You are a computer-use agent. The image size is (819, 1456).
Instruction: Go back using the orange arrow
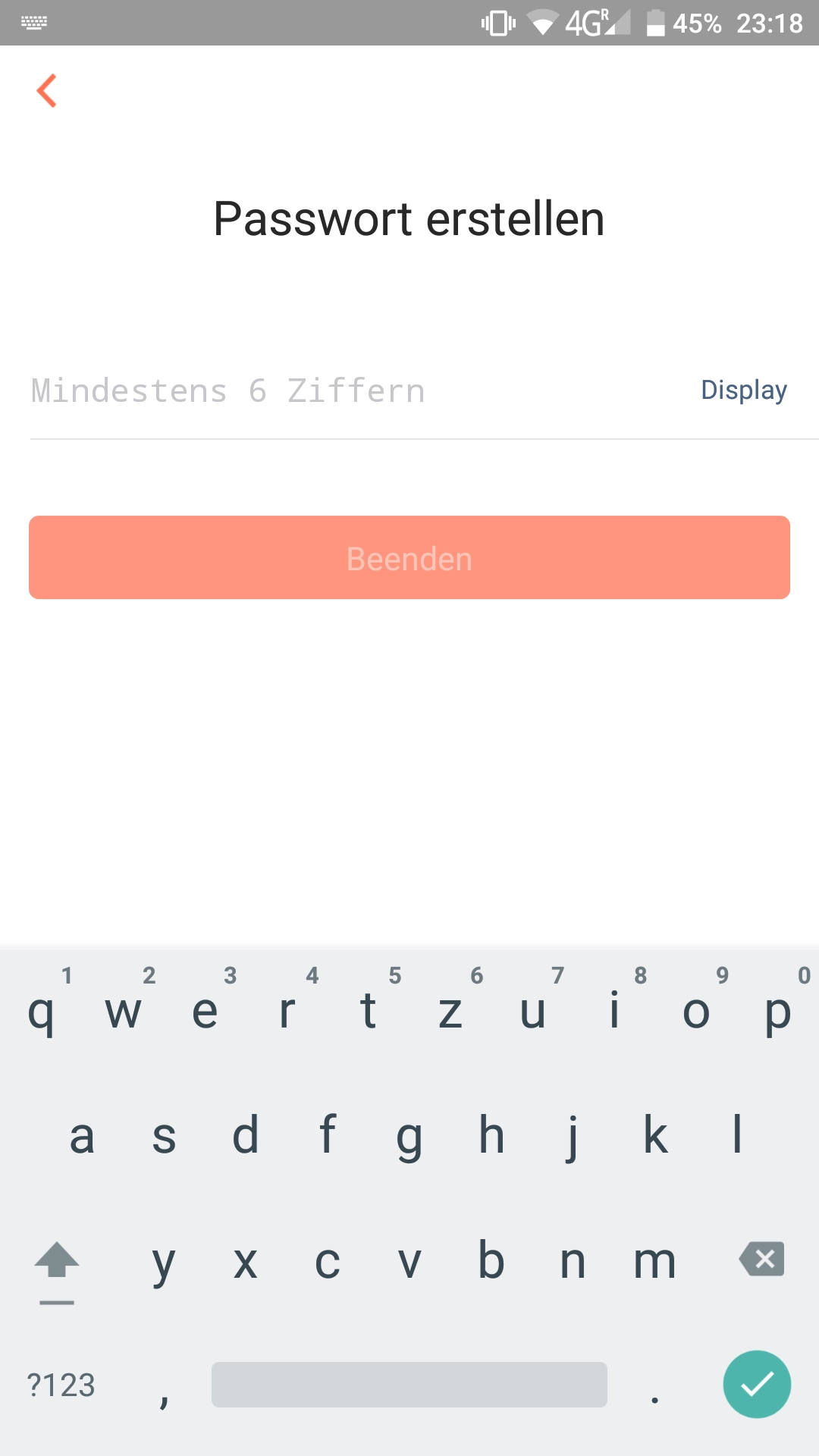47,91
